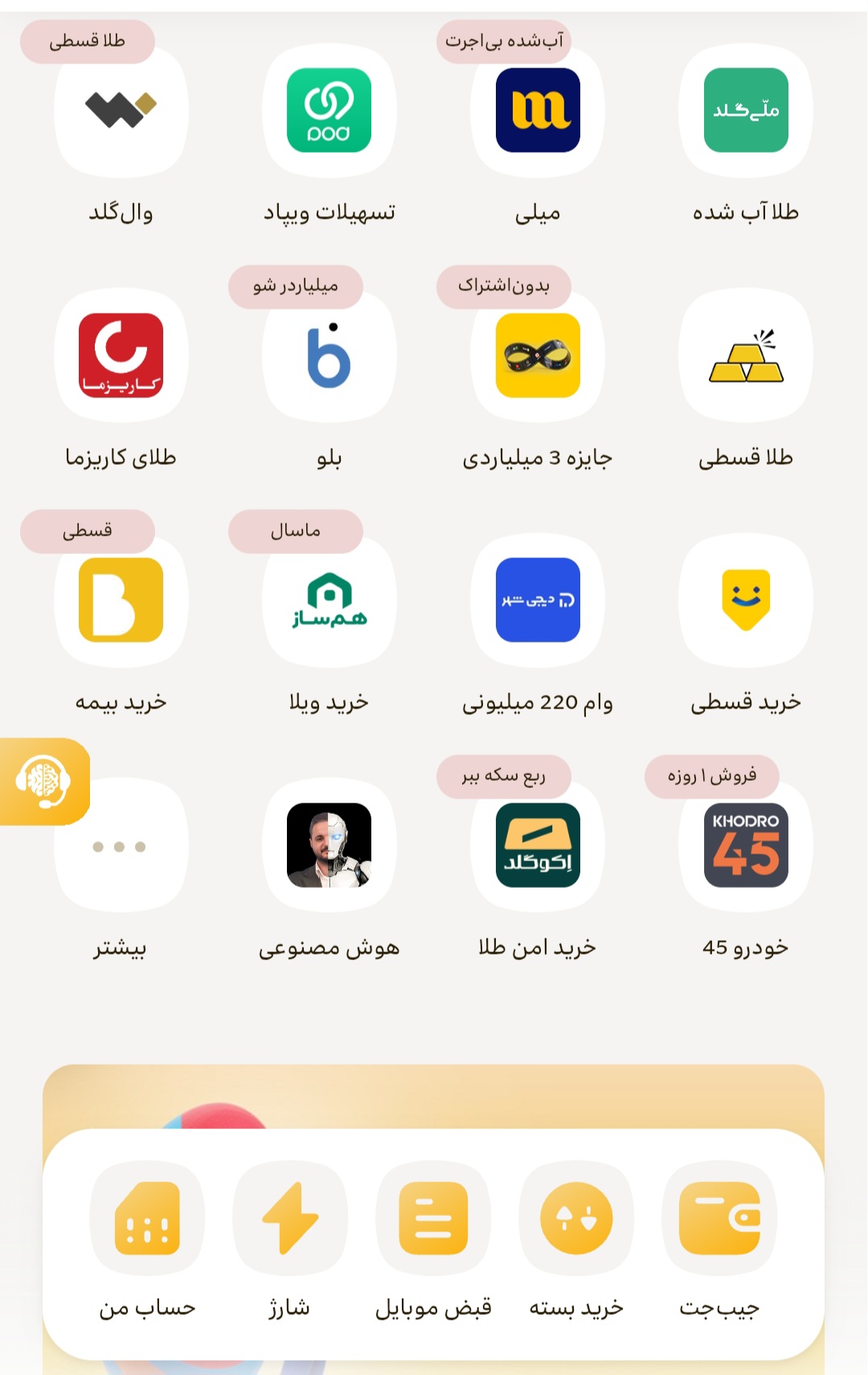
Task: Open طلا آب شده (melted gold)
Action: coord(745,113)
